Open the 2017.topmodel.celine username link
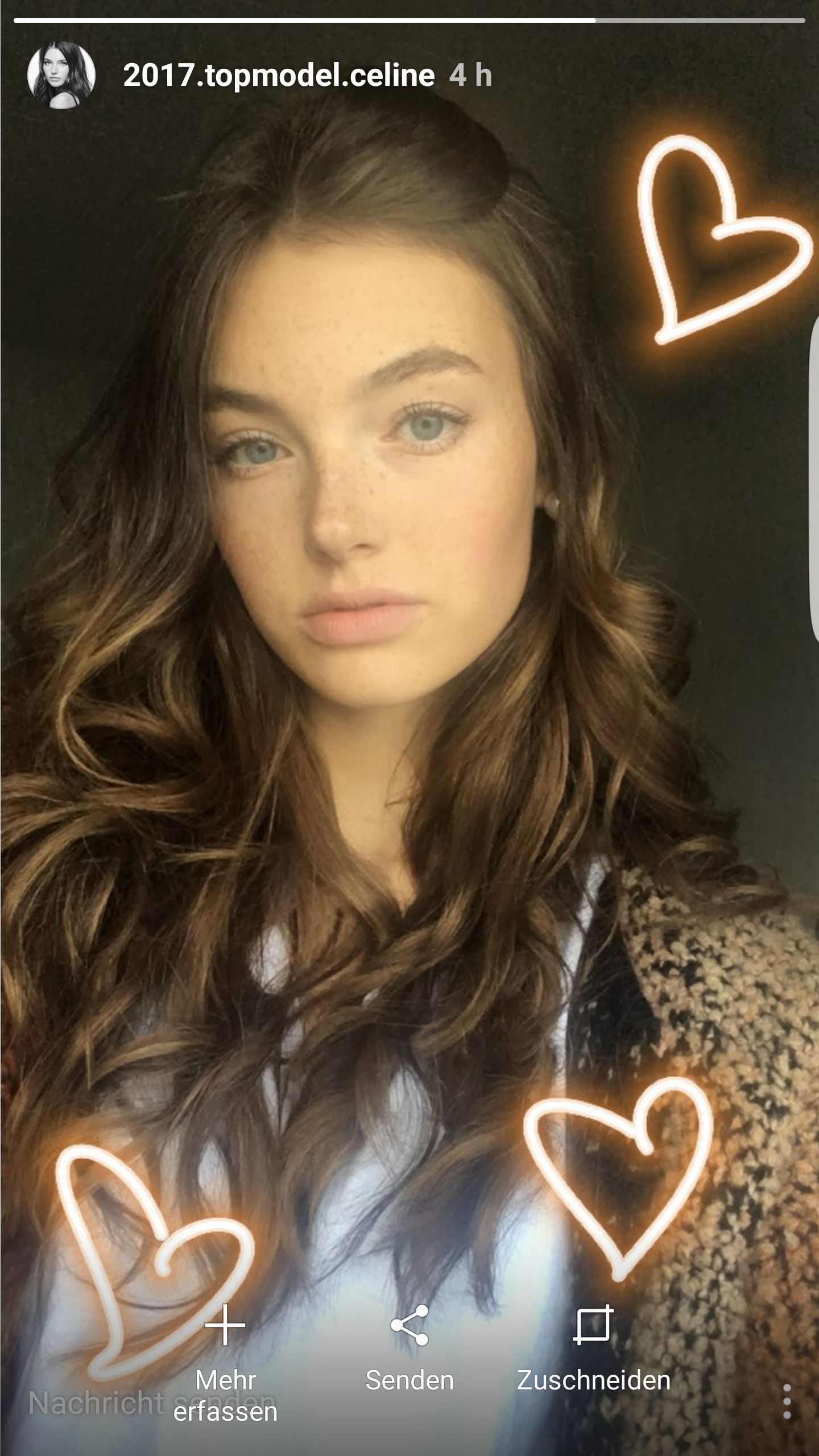The width and height of the screenshot is (819, 1456). 279,75
